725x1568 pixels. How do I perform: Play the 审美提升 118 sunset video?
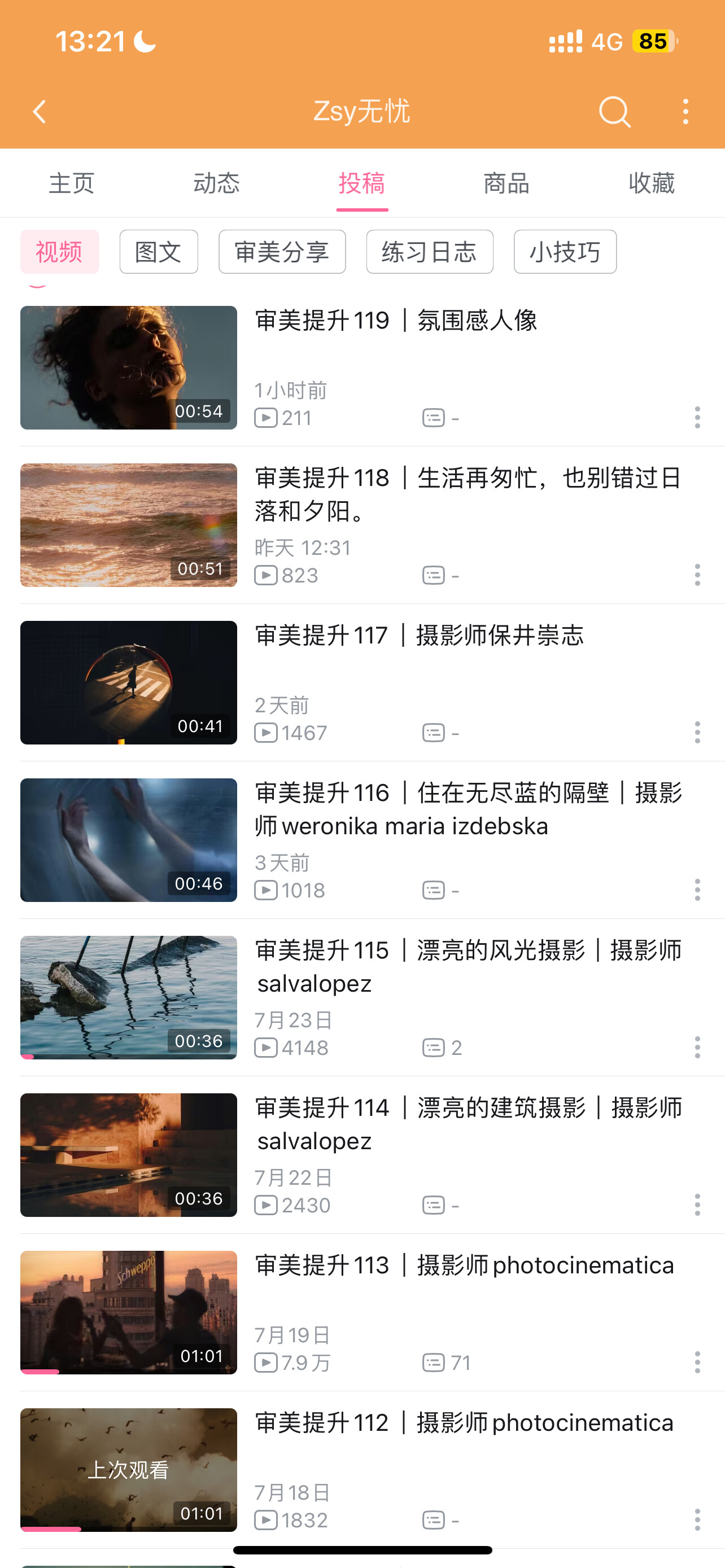[128, 525]
